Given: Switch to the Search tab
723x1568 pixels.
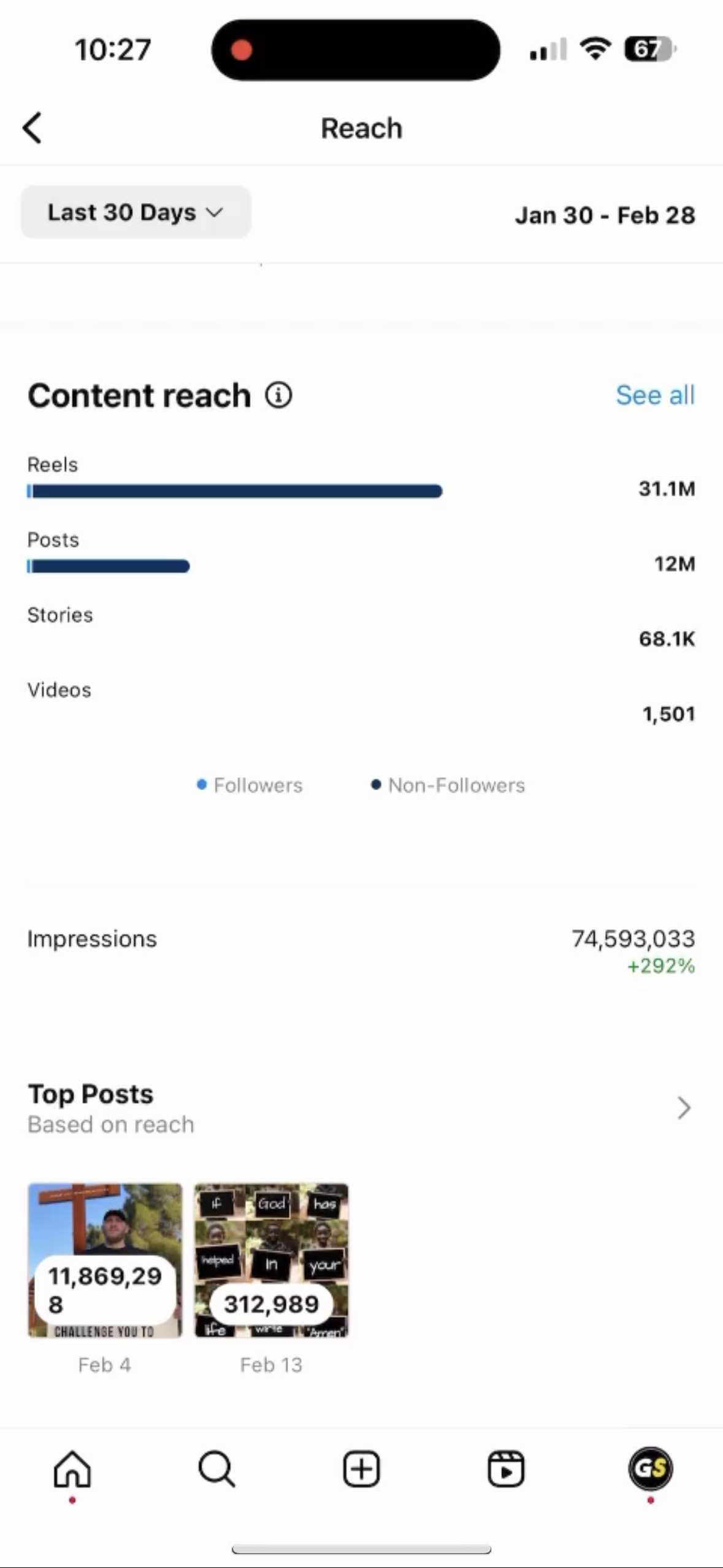Looking at the screenshot, I should [x=216, y=1469].
